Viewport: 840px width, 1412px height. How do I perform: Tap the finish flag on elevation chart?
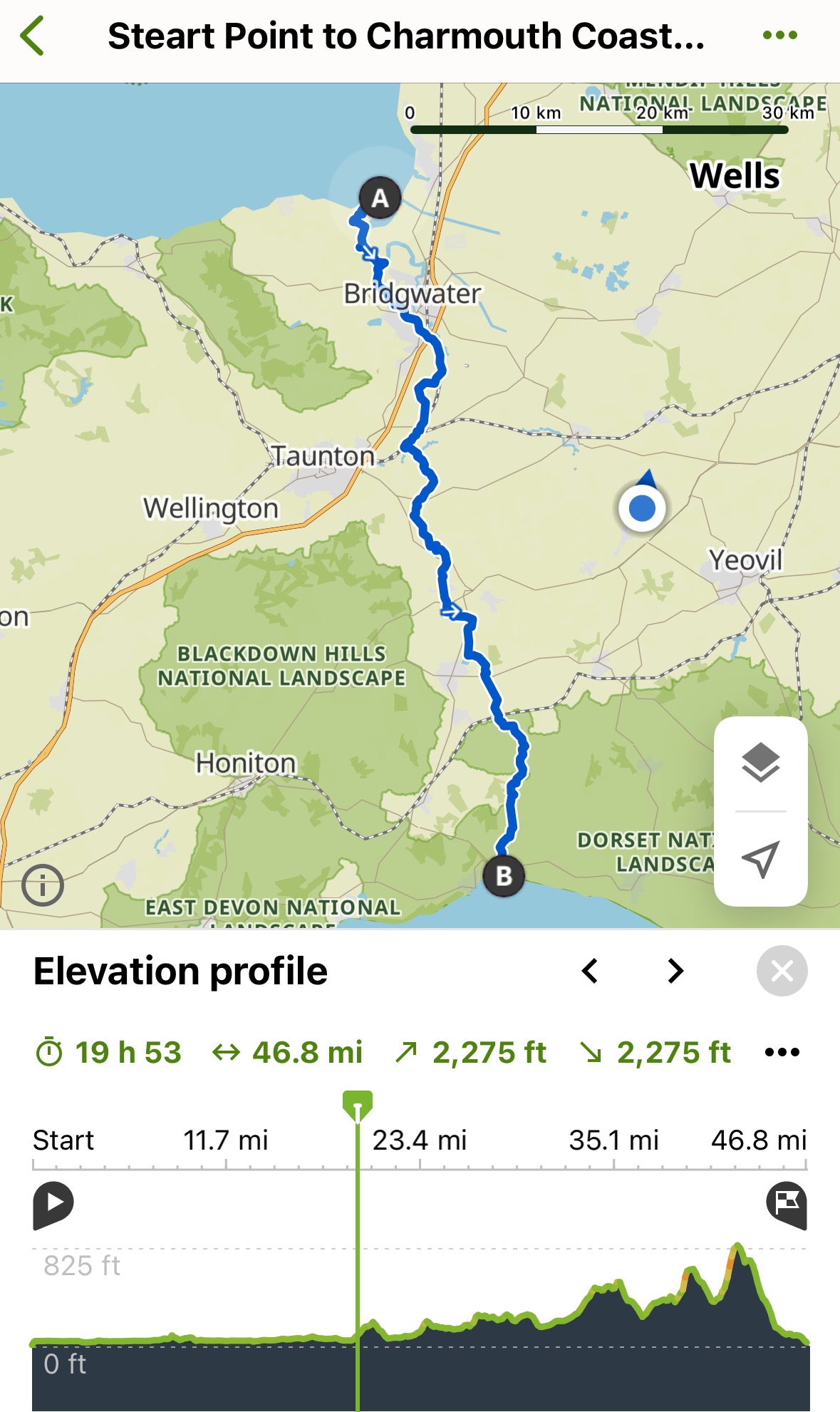pyautogui.click(x=787, y=1205)
